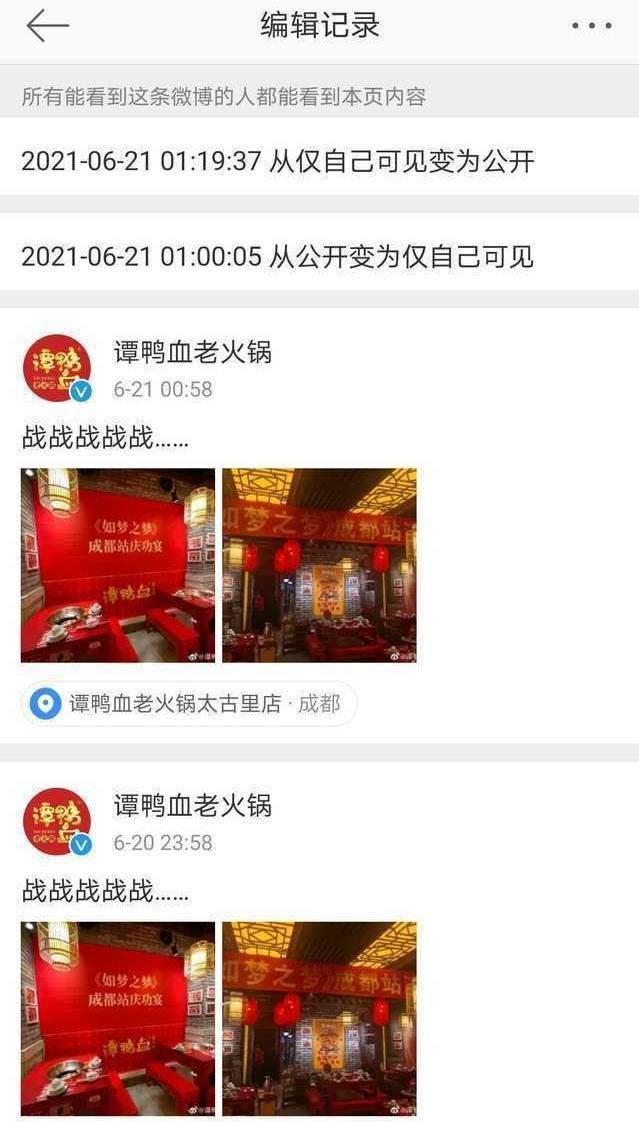The height and width of the screenshot is (1122, 639).
Task: Tap 谭鸭血老火锅 username on the 6-20 23:58 post
Action: tap(192, 806)
